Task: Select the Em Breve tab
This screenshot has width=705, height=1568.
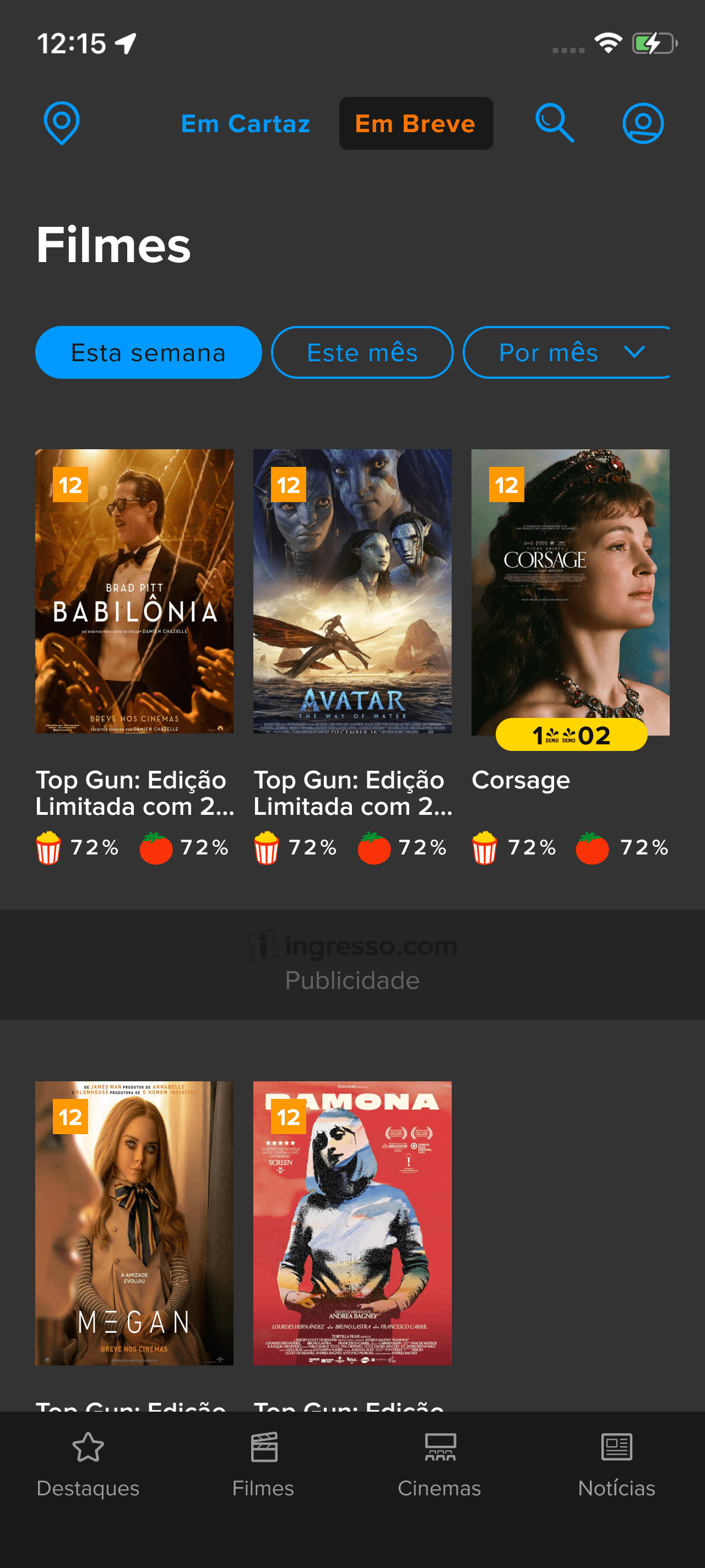Action: [x=416, y=123]
